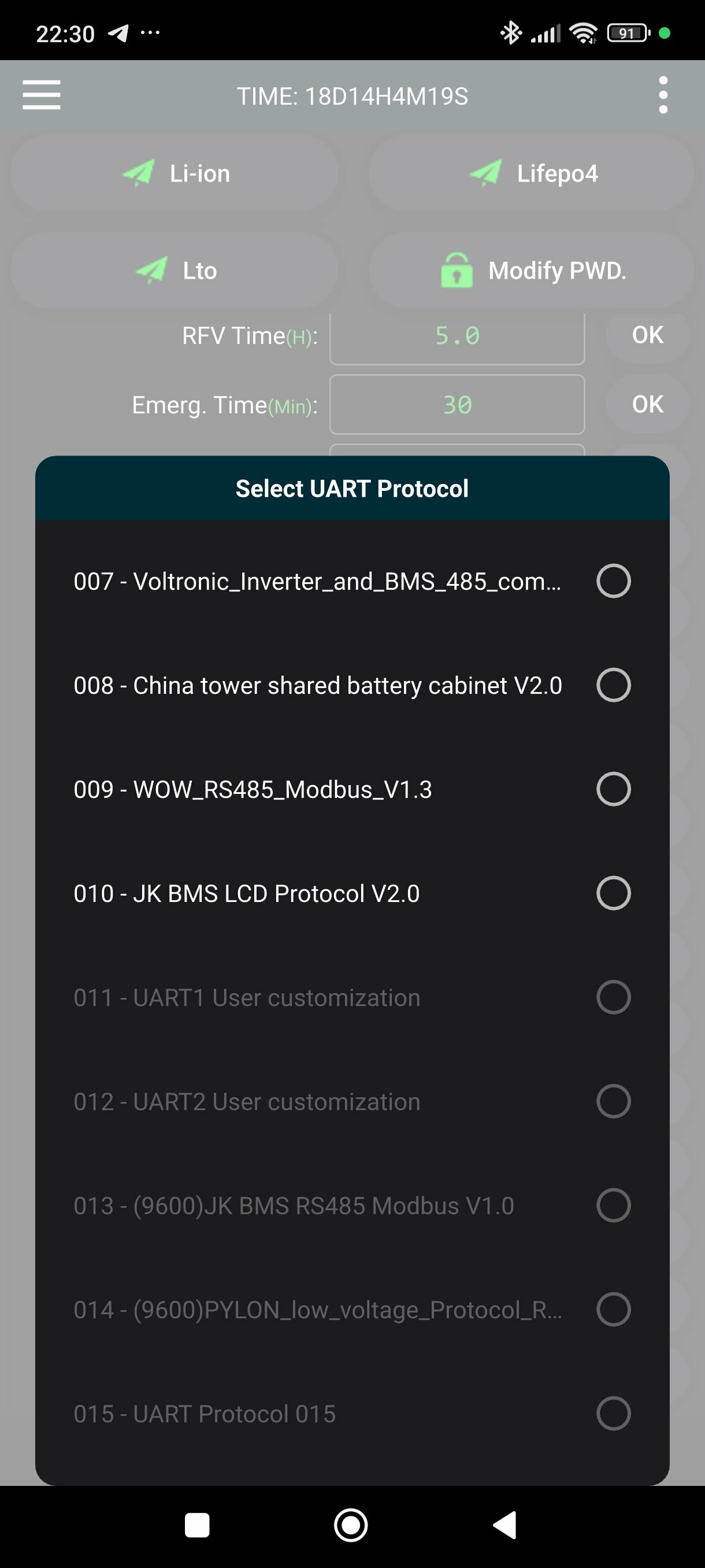Edit the RFV Time value field

pyautogui.click(x=457, y=336)
